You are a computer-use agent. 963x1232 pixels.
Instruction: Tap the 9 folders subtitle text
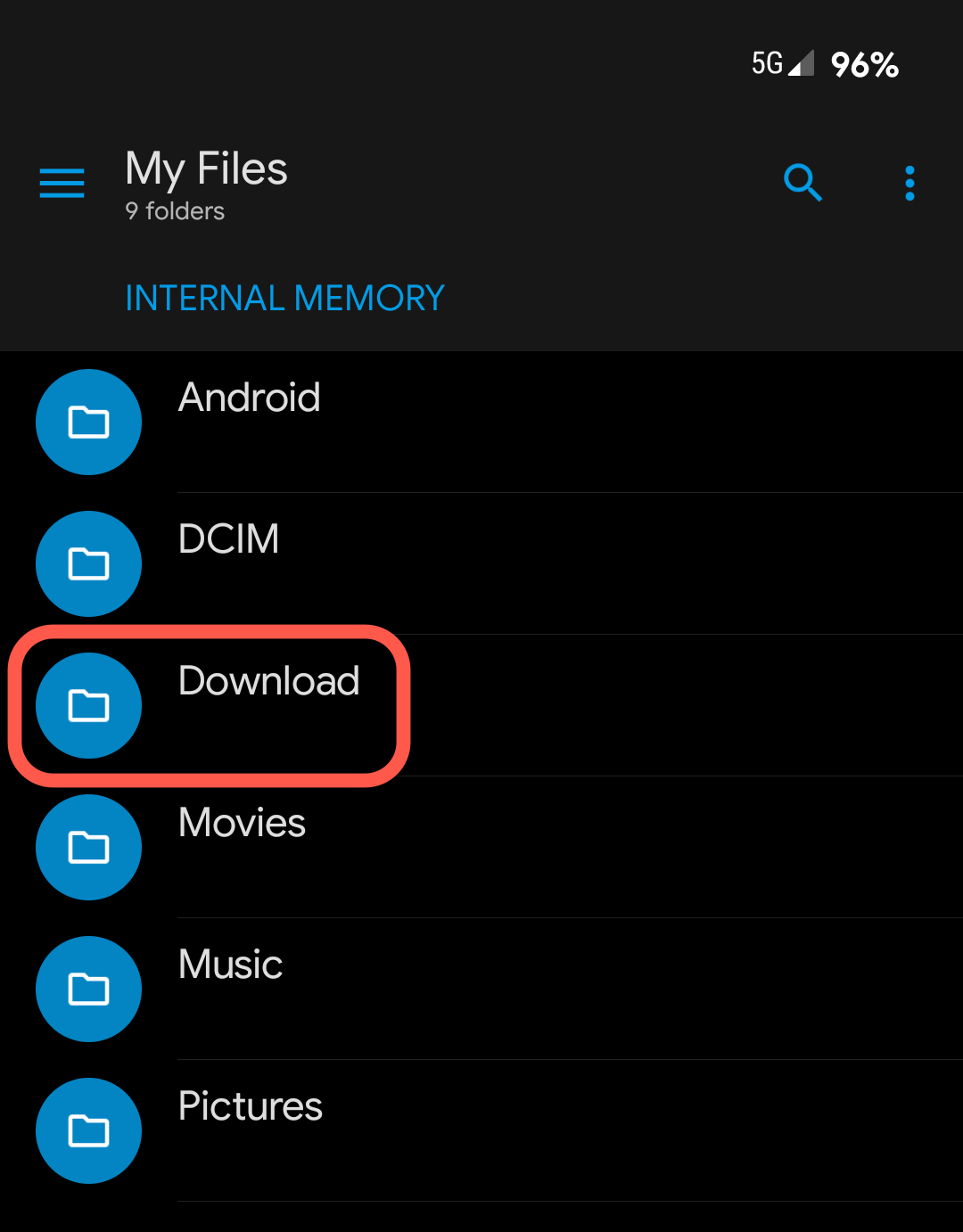174,211
